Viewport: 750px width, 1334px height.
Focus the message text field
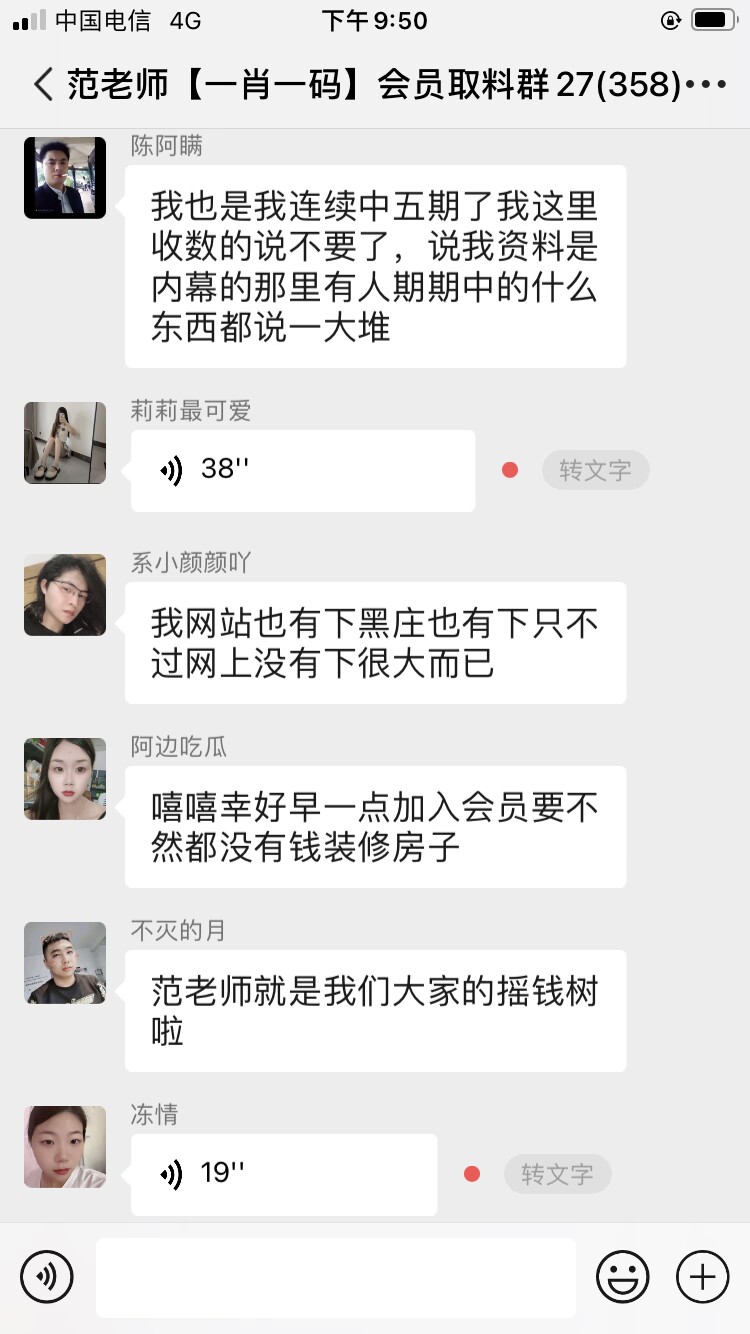[x=335, y=1277]
